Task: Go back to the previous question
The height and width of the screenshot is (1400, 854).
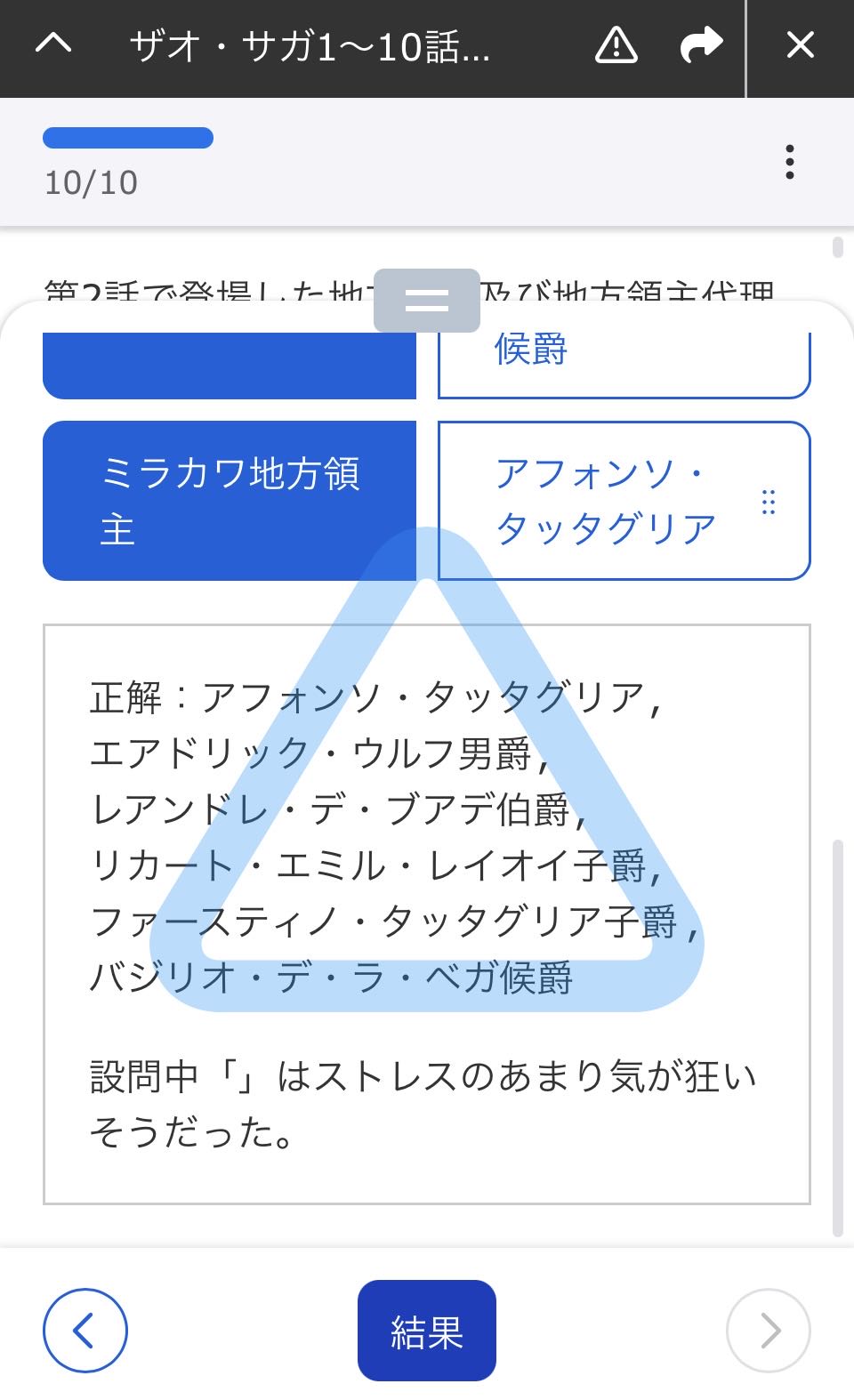Action: point(85,1331)
